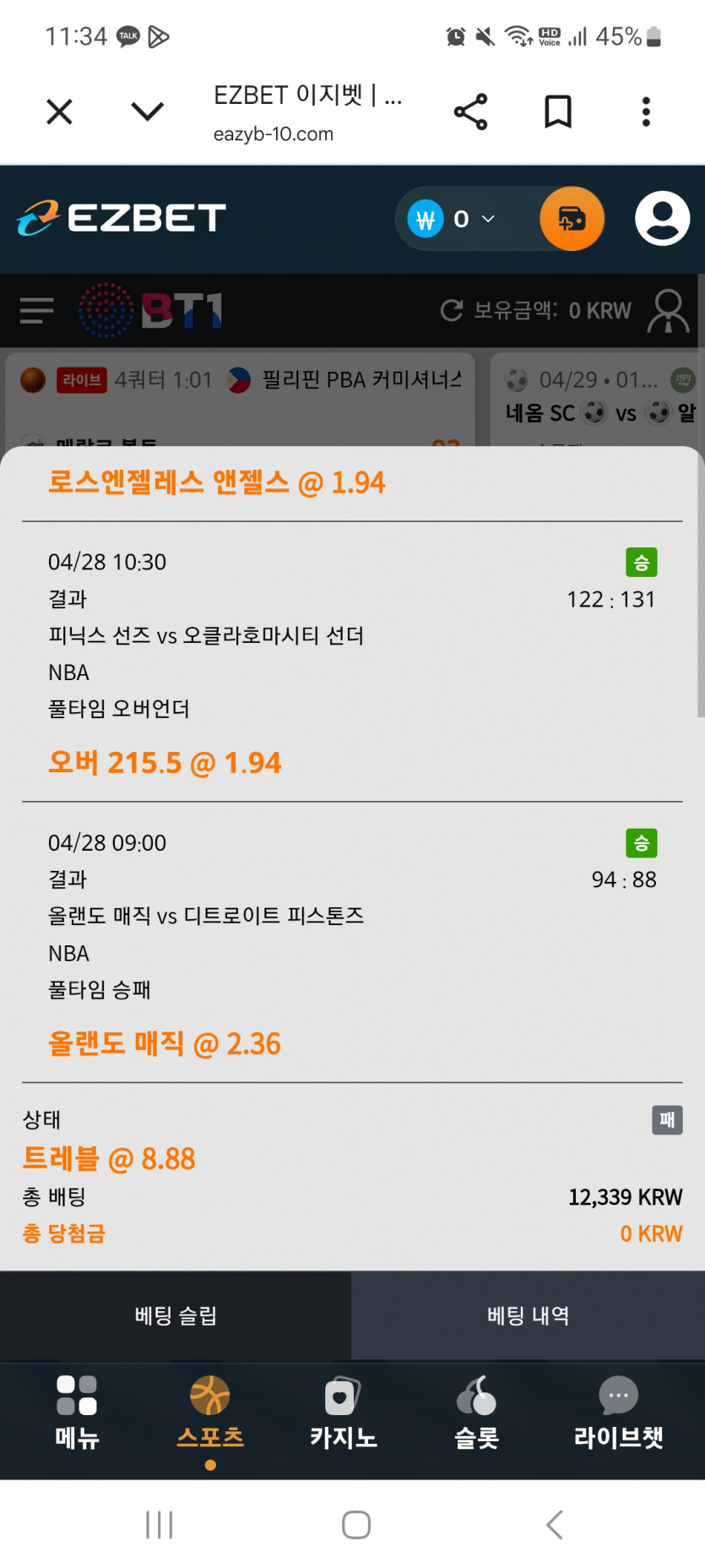
Task: Open the 메뉴 navigation item
Action: coord(77,1413)
